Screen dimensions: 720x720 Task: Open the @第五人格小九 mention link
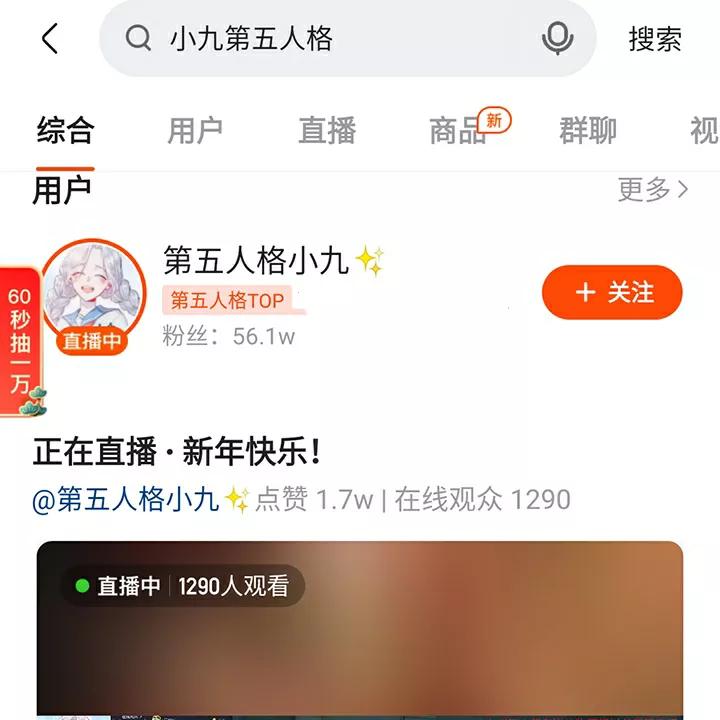click(126, 499)
